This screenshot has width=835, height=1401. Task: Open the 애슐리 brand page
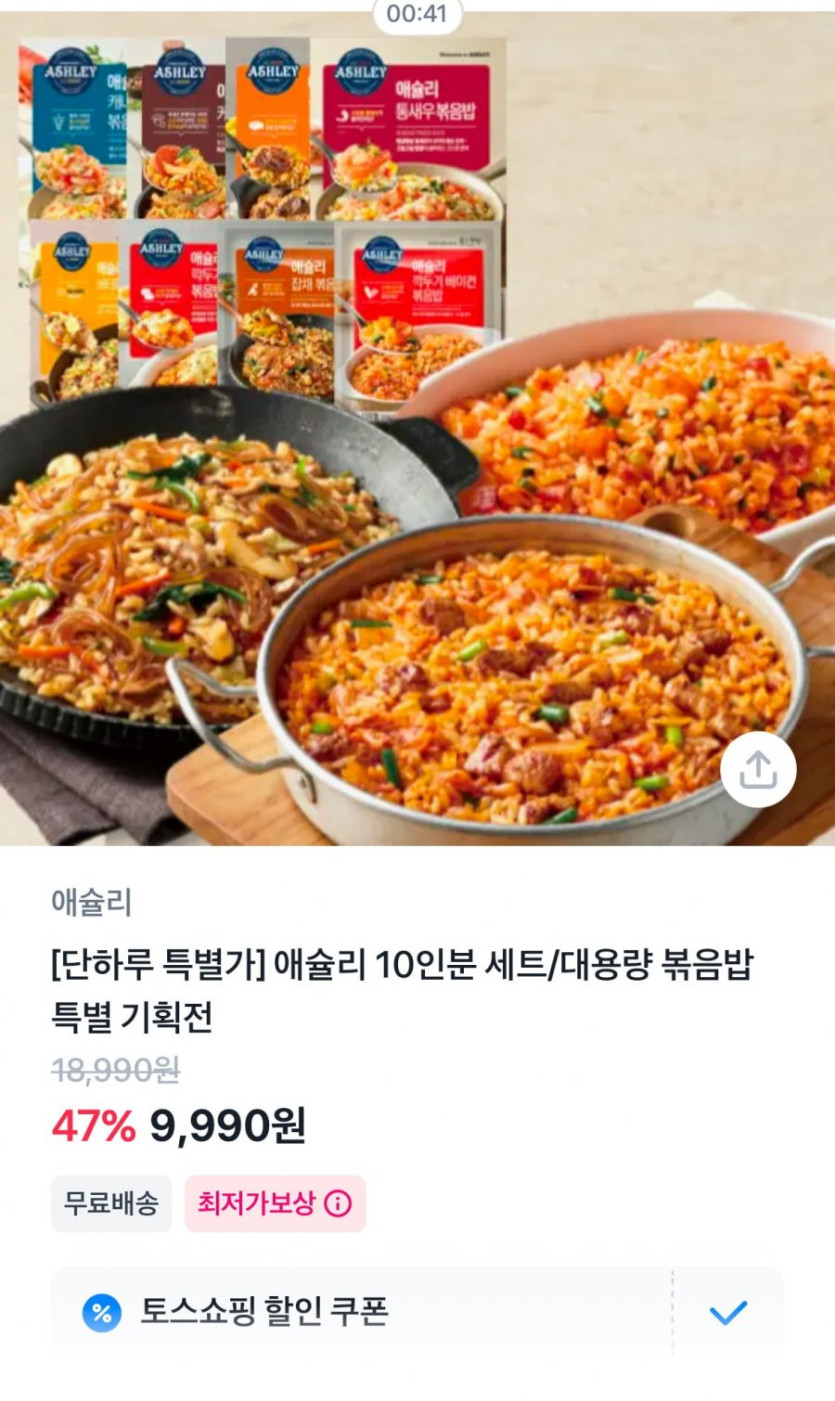(91, 902)
